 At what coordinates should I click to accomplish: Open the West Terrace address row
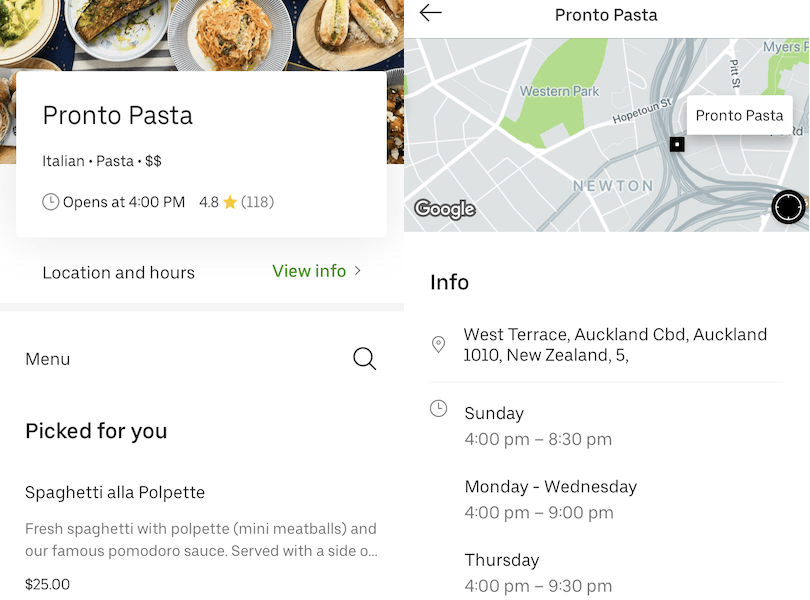[x=614, y=345]
